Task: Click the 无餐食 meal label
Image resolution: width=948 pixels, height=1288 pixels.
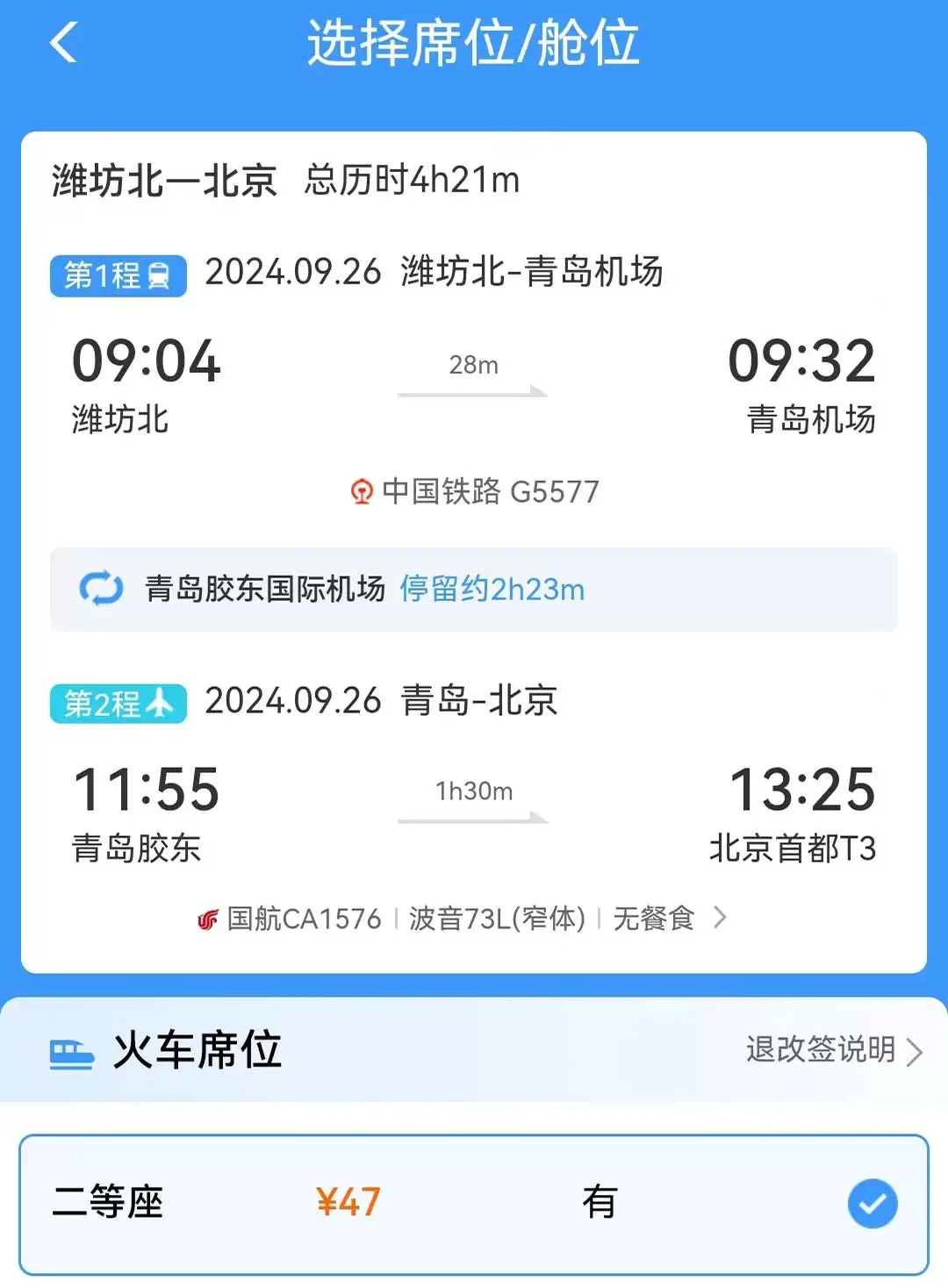Action: click(651, 919)
